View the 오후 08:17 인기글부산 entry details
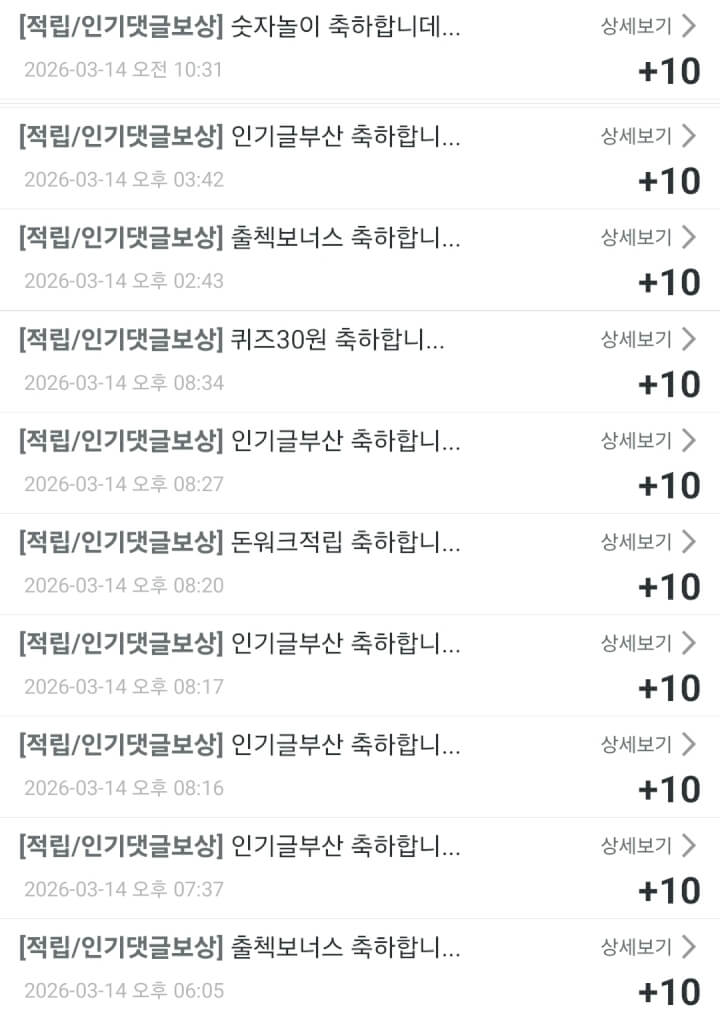The width and height of the screenshot is (720, 1017). [648, 643]
